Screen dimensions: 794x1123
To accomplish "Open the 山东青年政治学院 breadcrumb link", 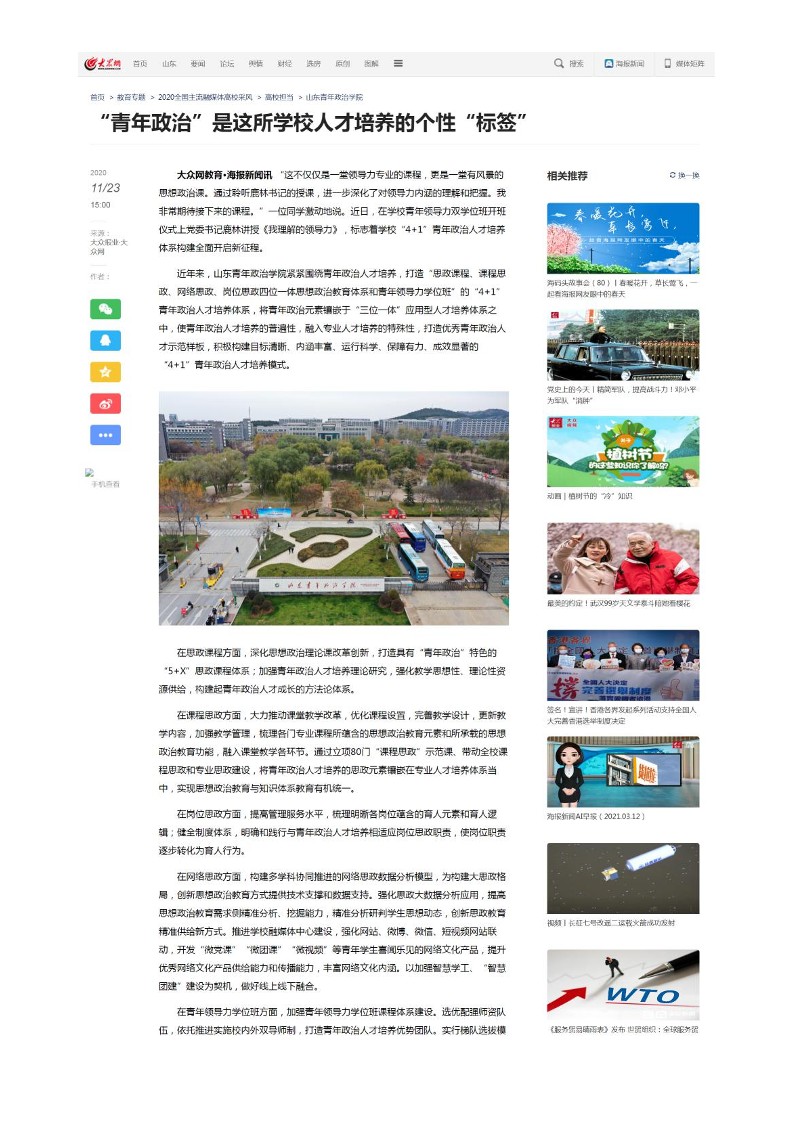I will (334, 97).
